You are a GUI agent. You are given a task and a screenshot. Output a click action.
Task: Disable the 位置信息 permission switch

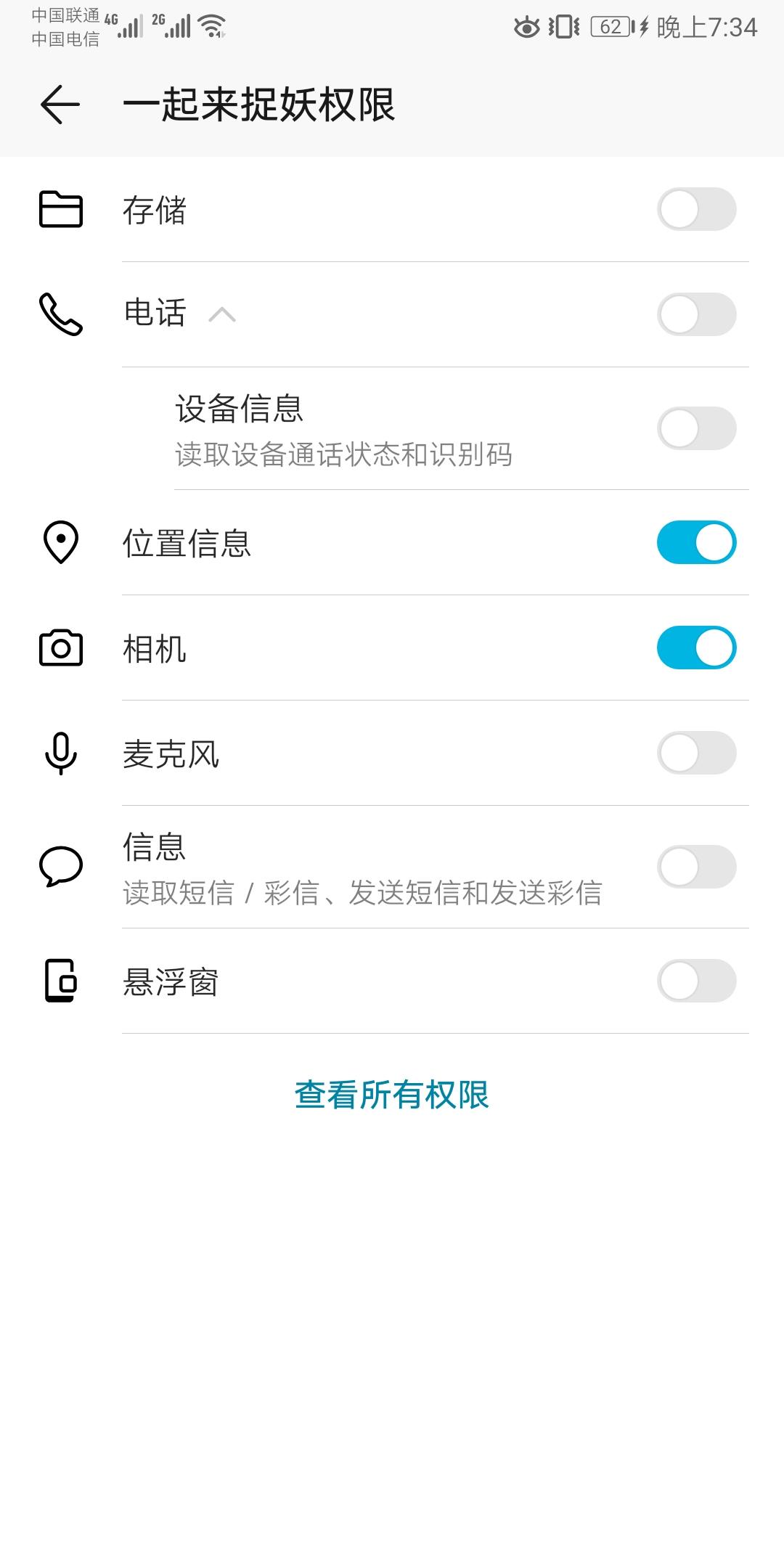pos(696,542)
